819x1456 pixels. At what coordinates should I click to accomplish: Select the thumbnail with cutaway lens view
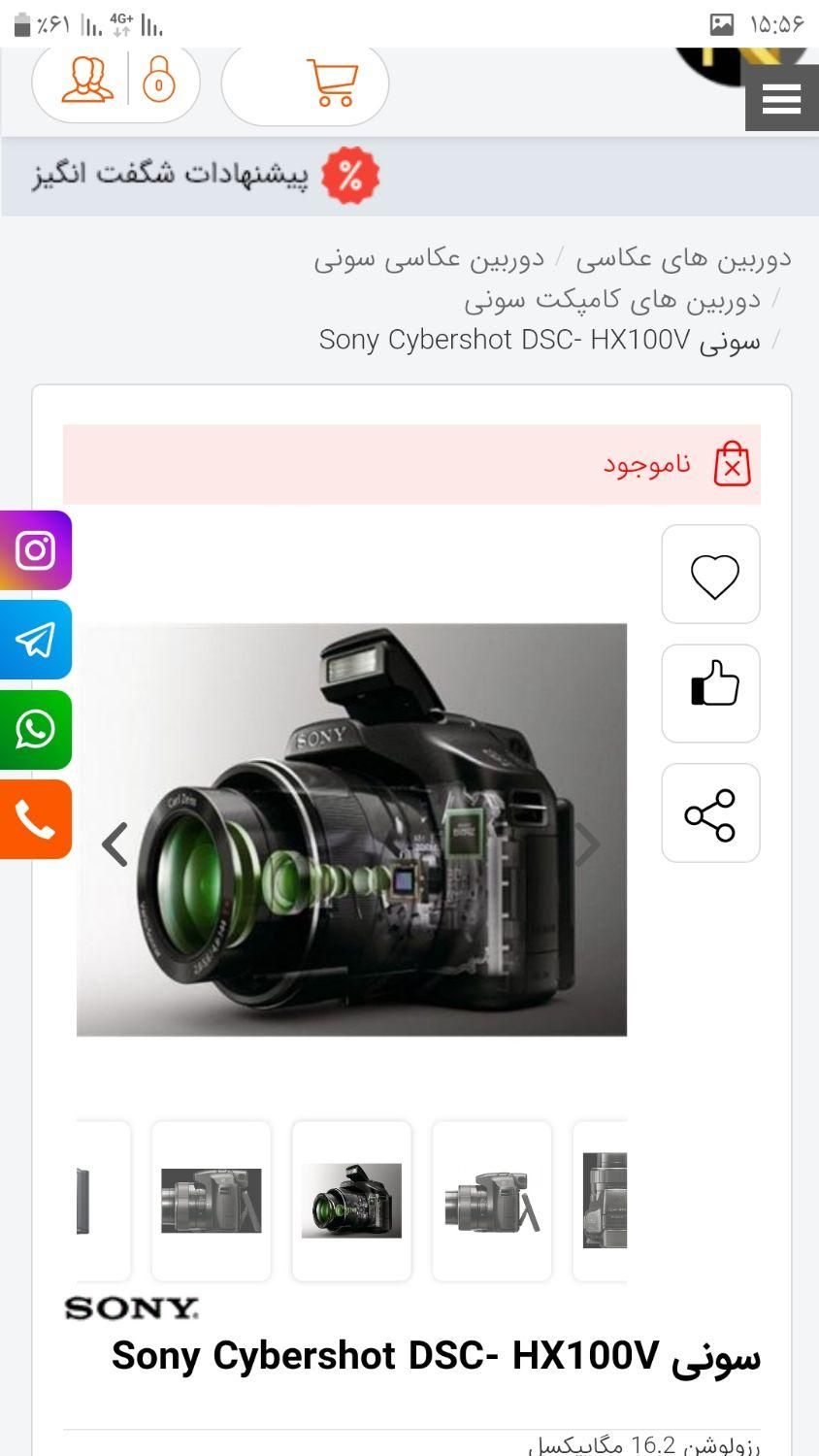[x=351, y=1201]
